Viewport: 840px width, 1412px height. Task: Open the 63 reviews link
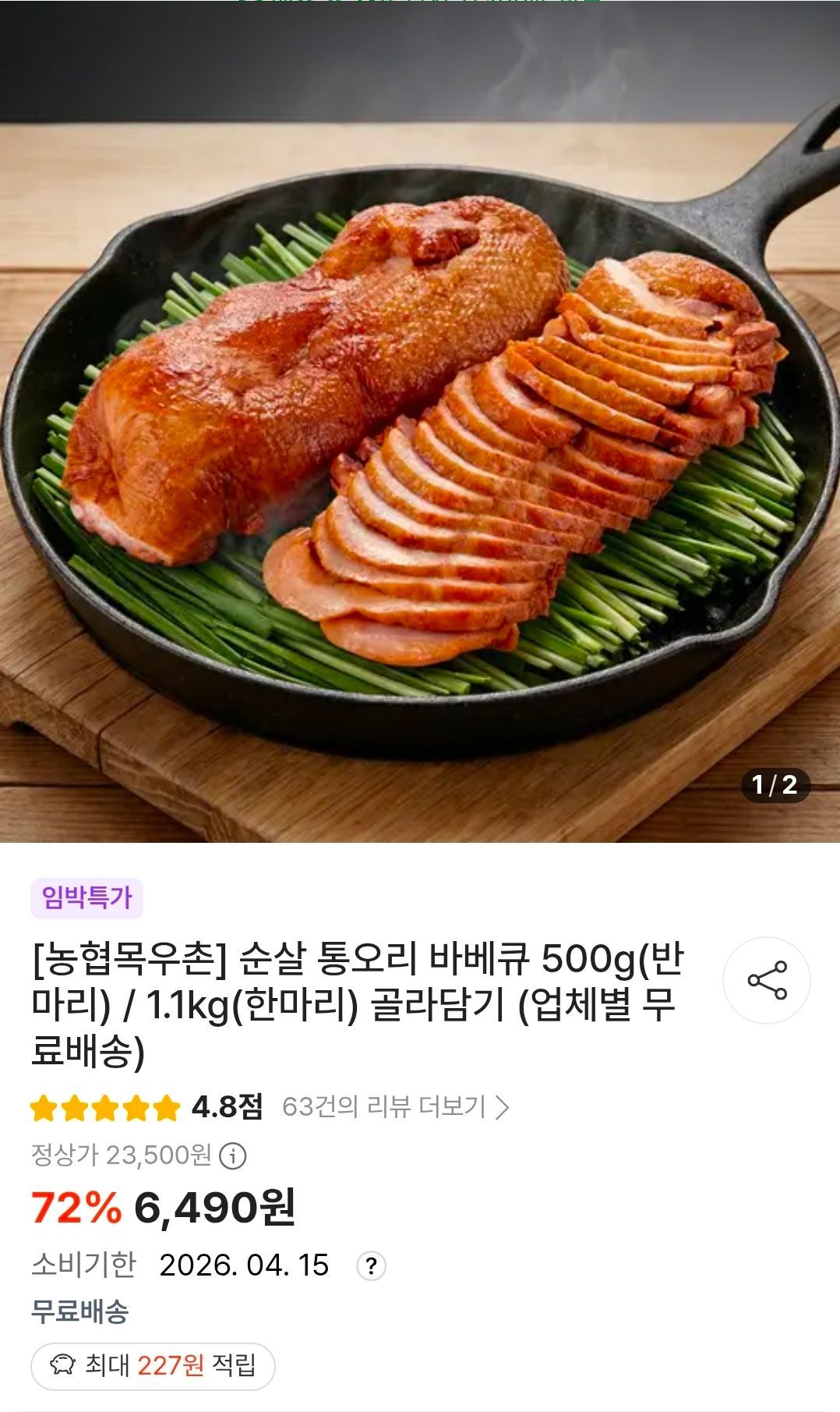coord(395,1106)
